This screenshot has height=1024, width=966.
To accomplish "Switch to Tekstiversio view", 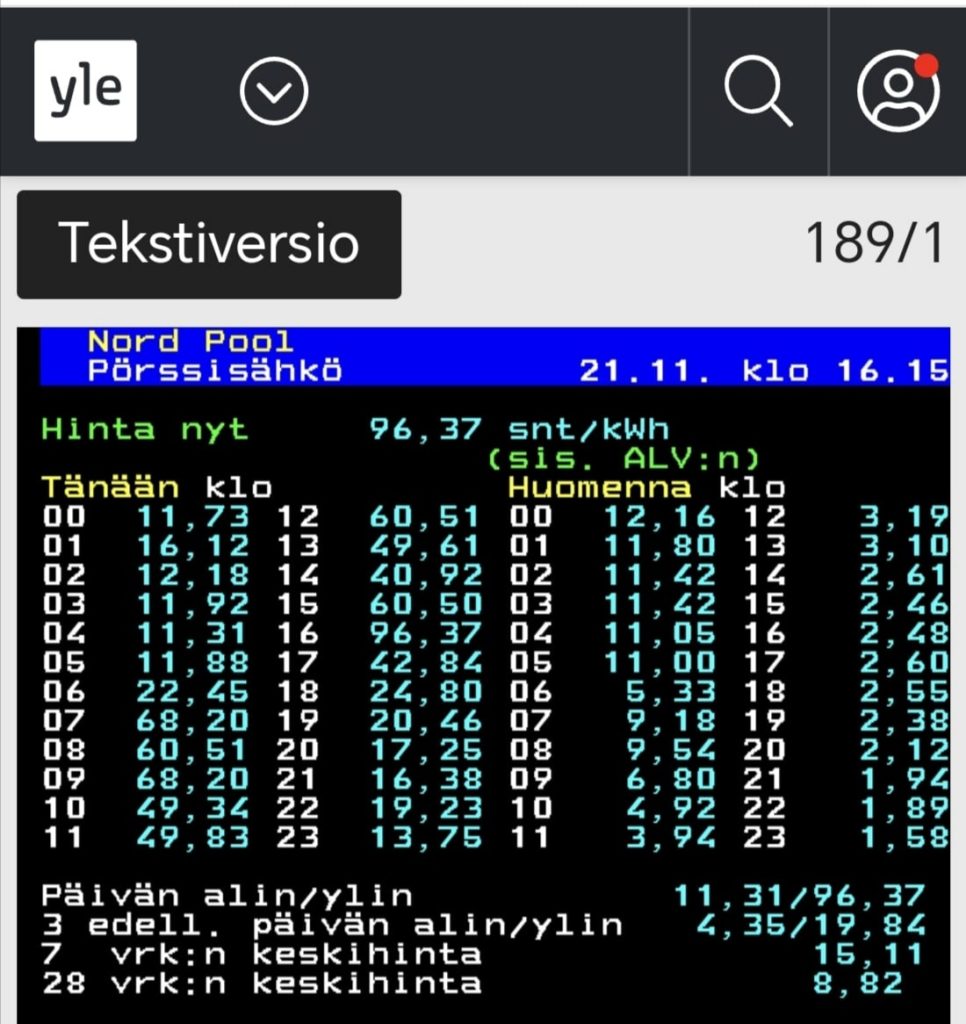I will coord(209,245).
